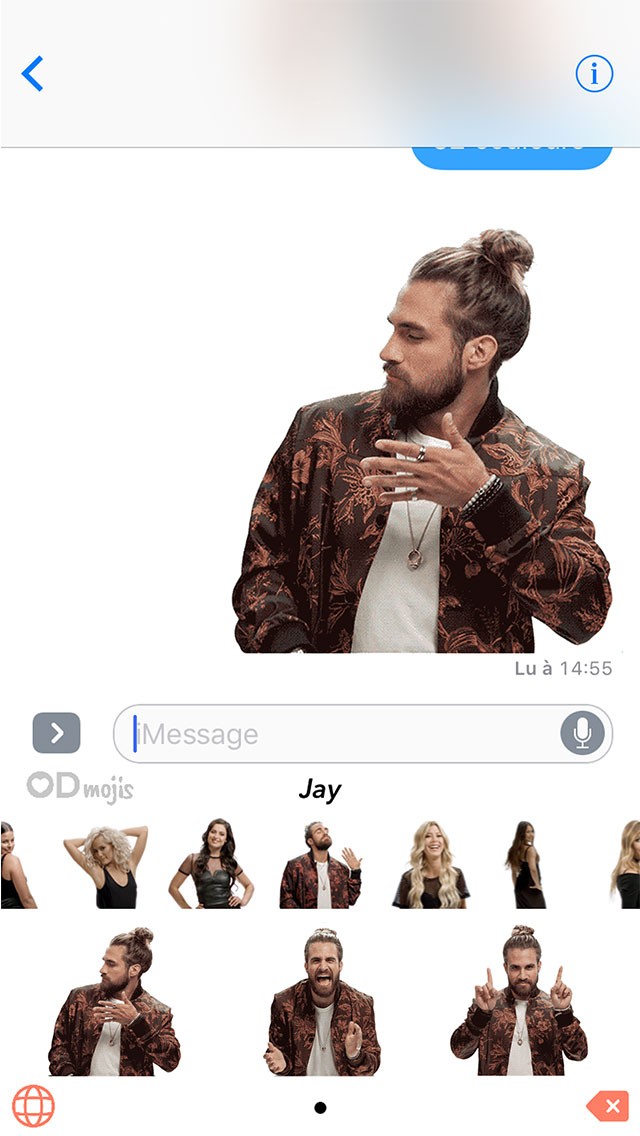Focus the iMessage text field
640x1136 pixels.
340,734
